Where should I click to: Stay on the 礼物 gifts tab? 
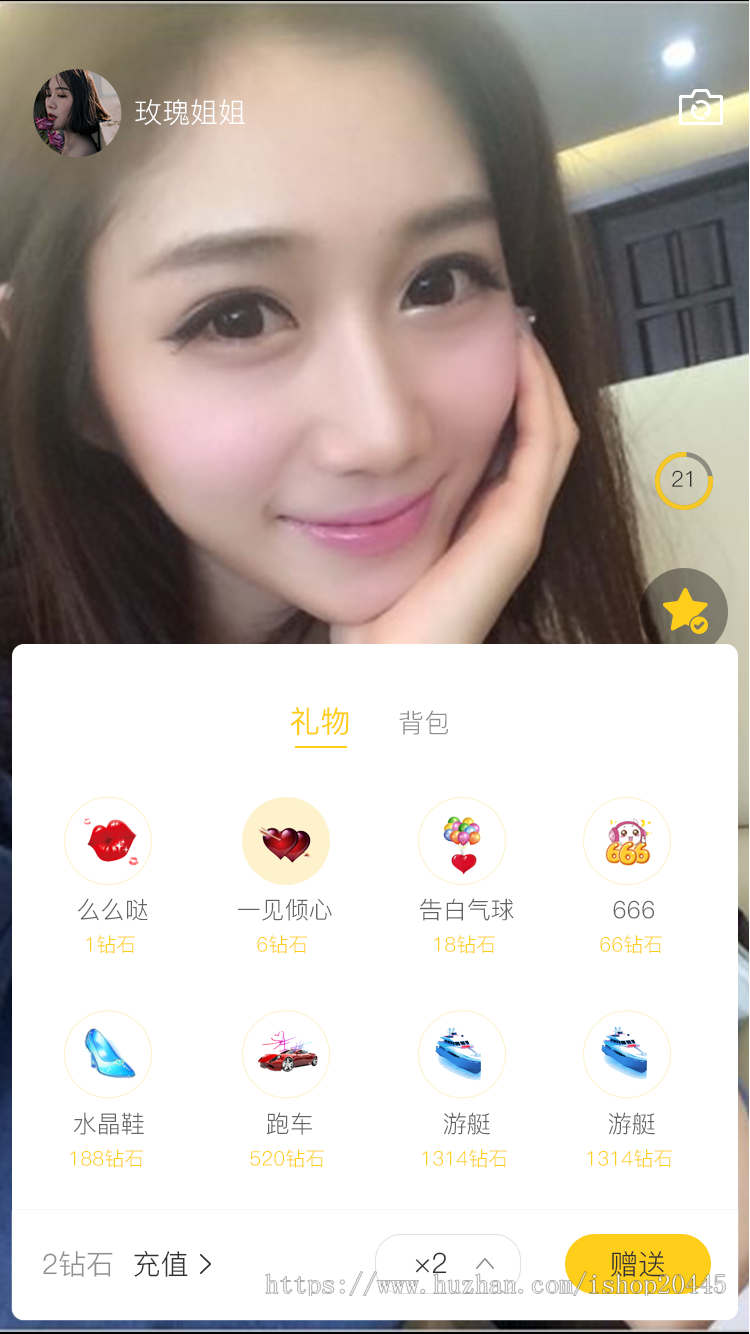coord(321,723)
